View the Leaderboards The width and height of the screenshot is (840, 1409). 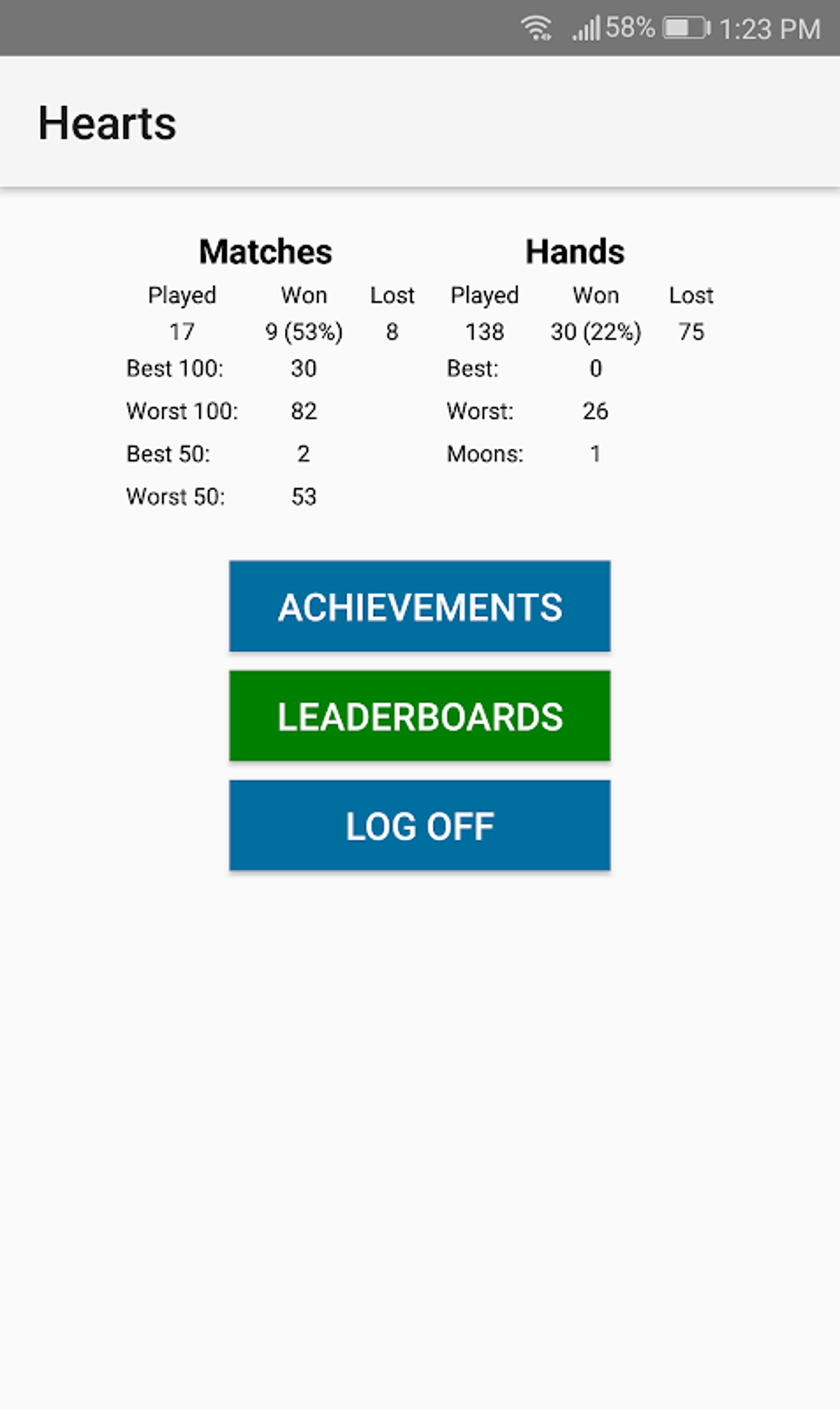point(420,716)
